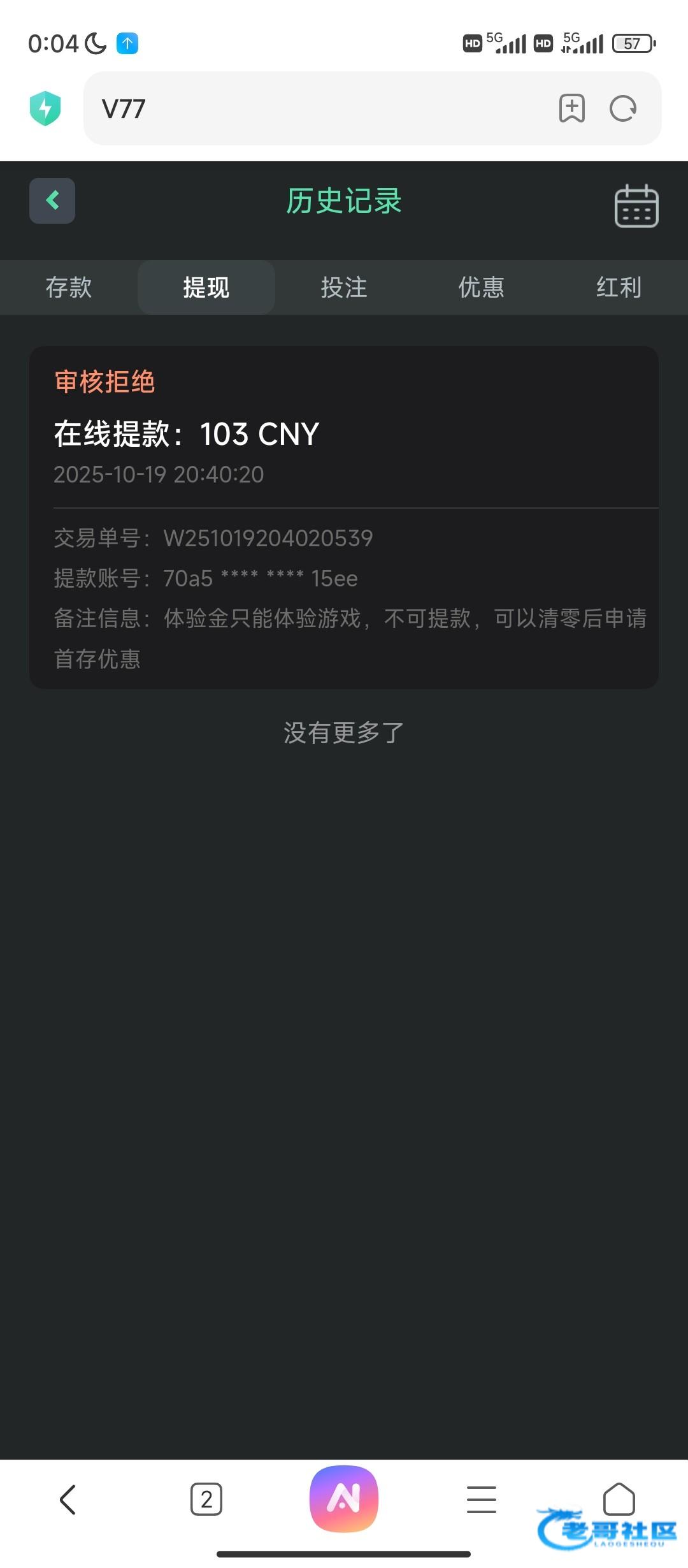Screen dimensions: 688x1568
Task: Add this page to bookmarks
Action: (572, 108)
